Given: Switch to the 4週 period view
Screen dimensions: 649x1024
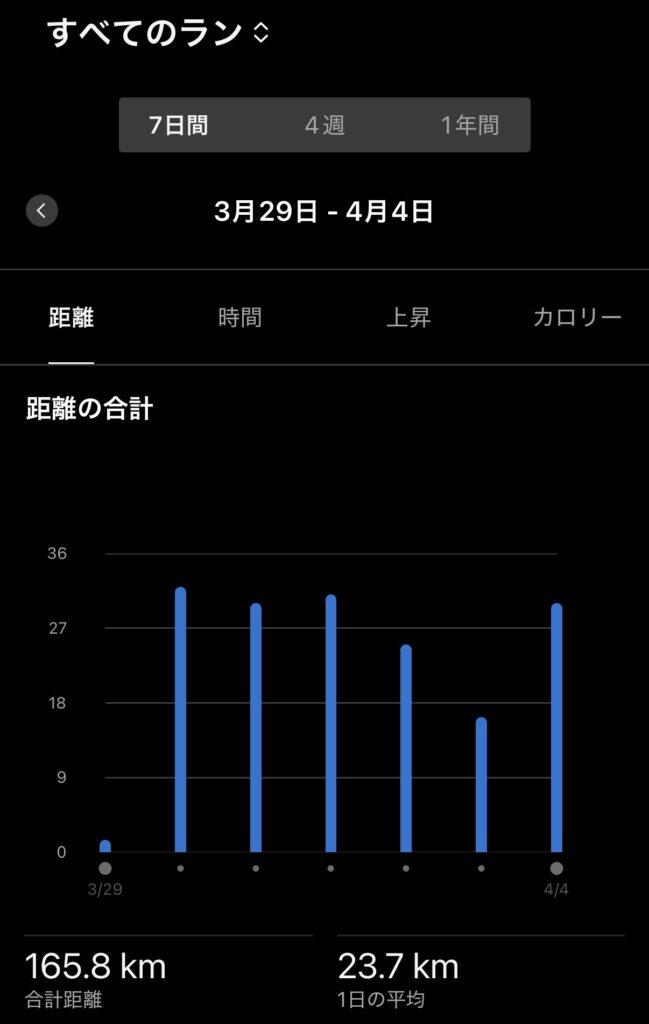Looking at the screenshot, I should pos(324,125).
